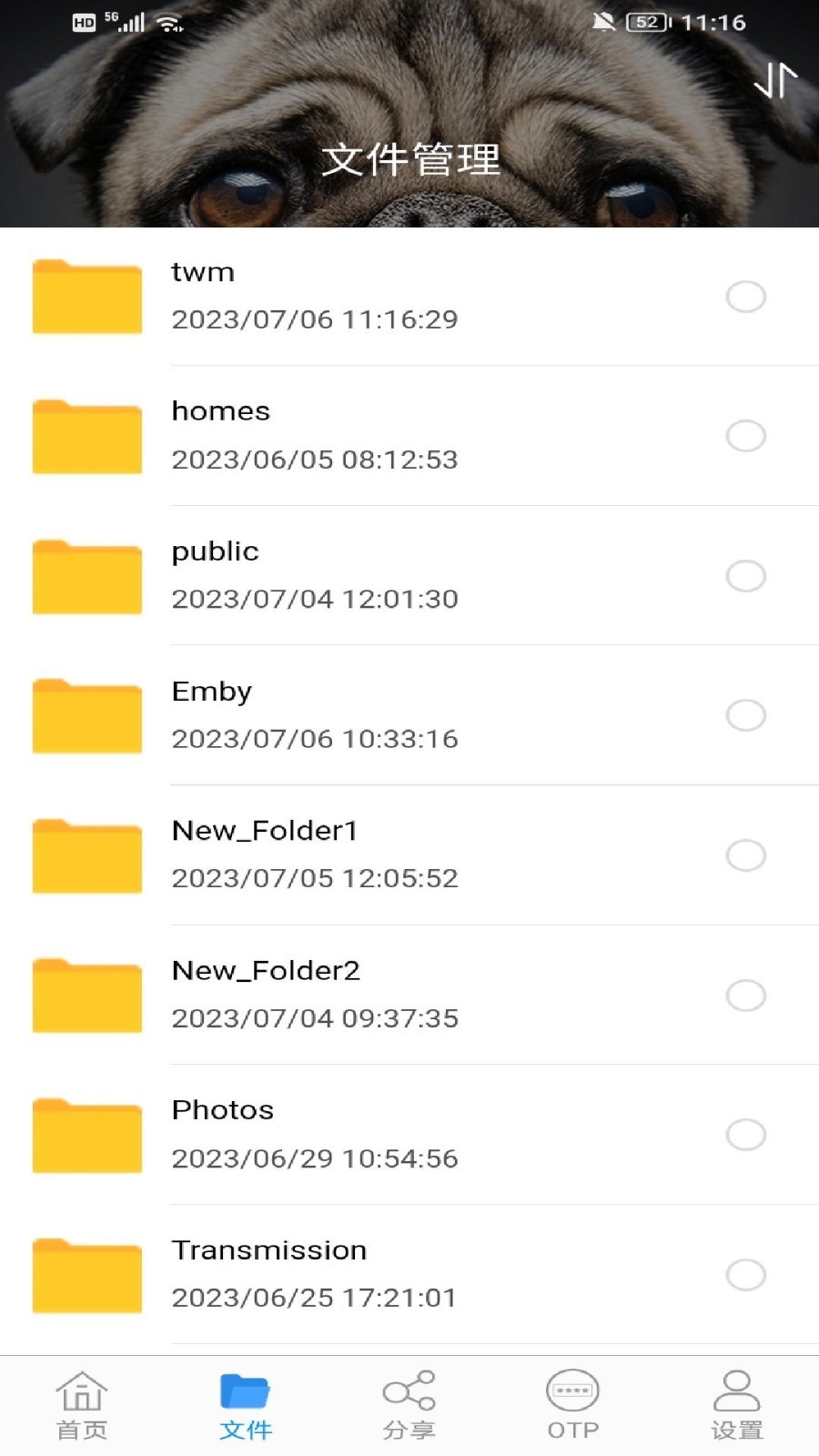Select New_Folder1 using its circle
Viewport: 819px width, 1456px height.
[746, 855]
